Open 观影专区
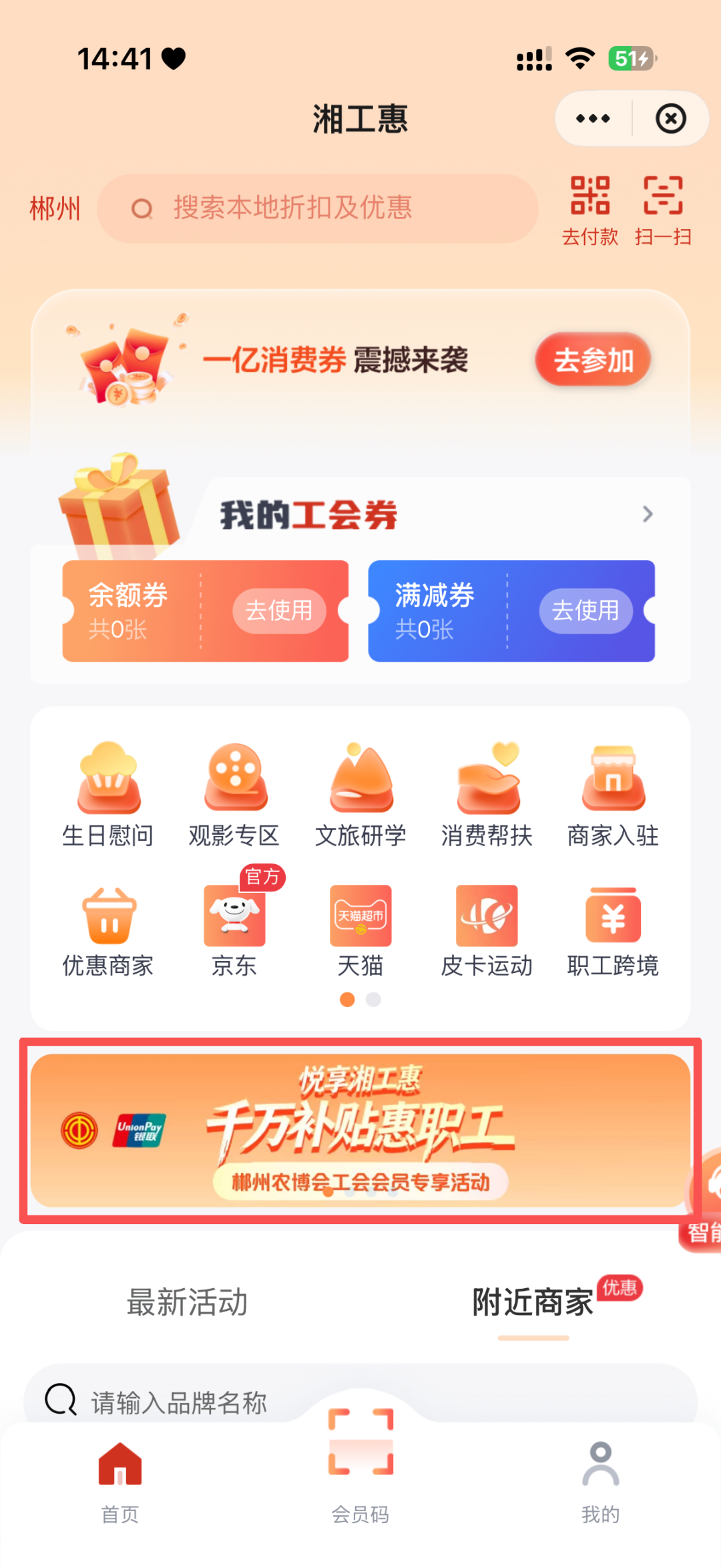Image resolution: width=721 pixels, height=1568 pixels. [x=234, y=795]
